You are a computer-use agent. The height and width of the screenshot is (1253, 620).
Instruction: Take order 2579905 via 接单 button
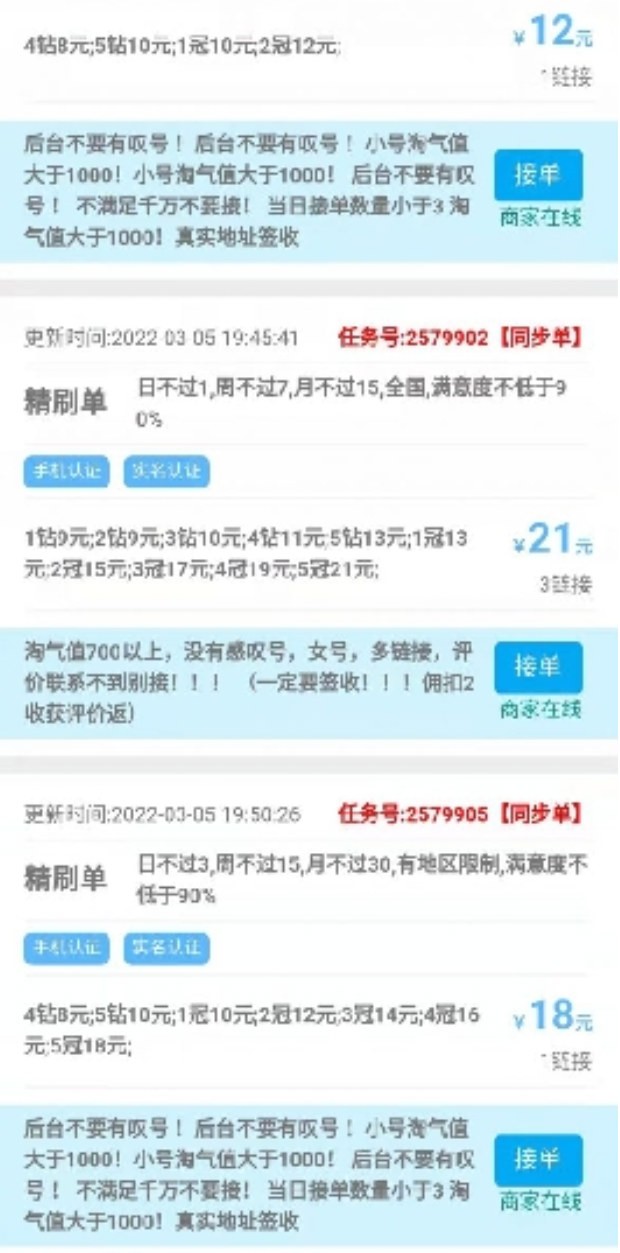pyautogui.click(x=538, y=1159)
